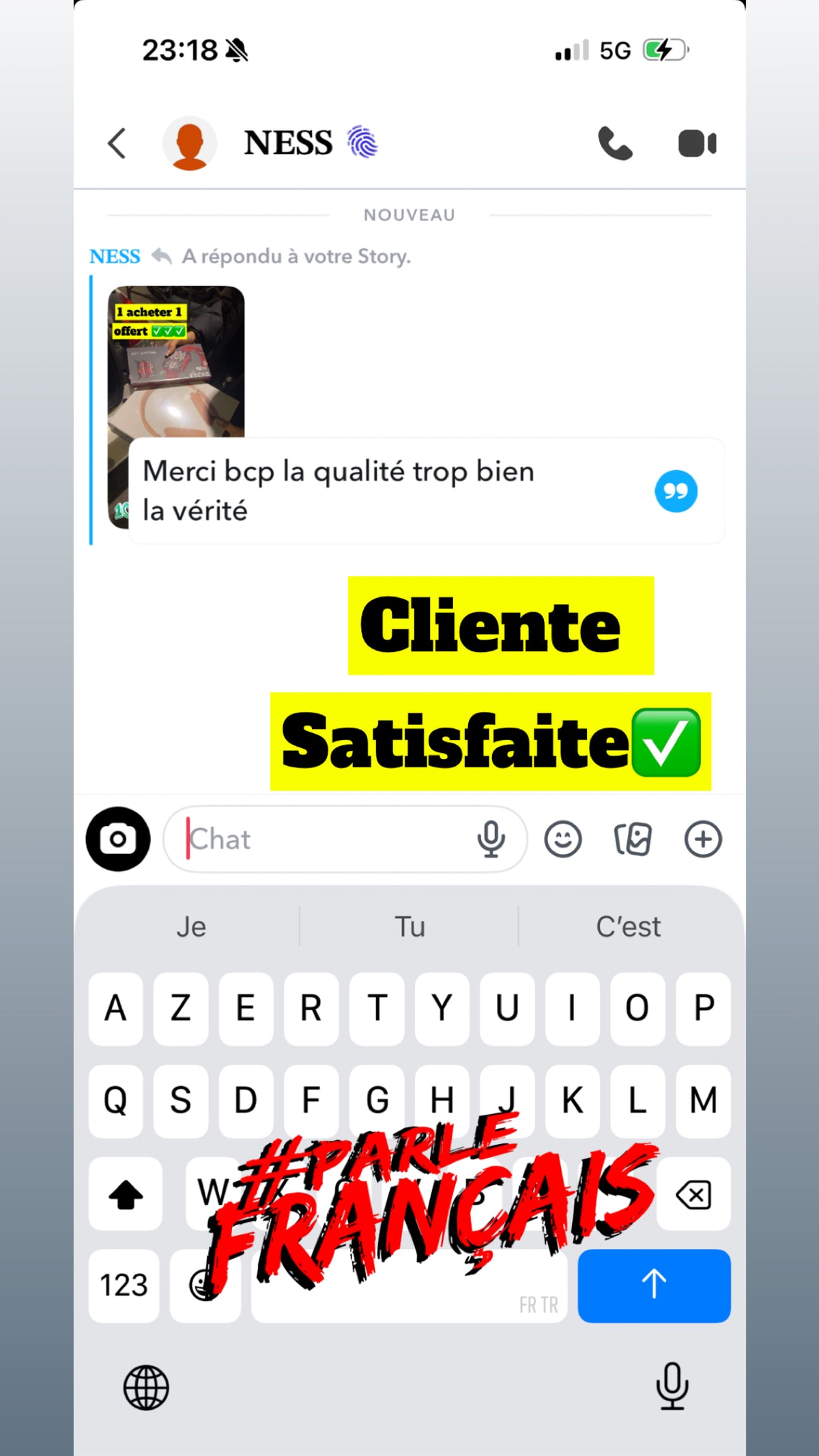Open the camera from the chat bar
The image size is (819, 1456).
click(117, 839)
